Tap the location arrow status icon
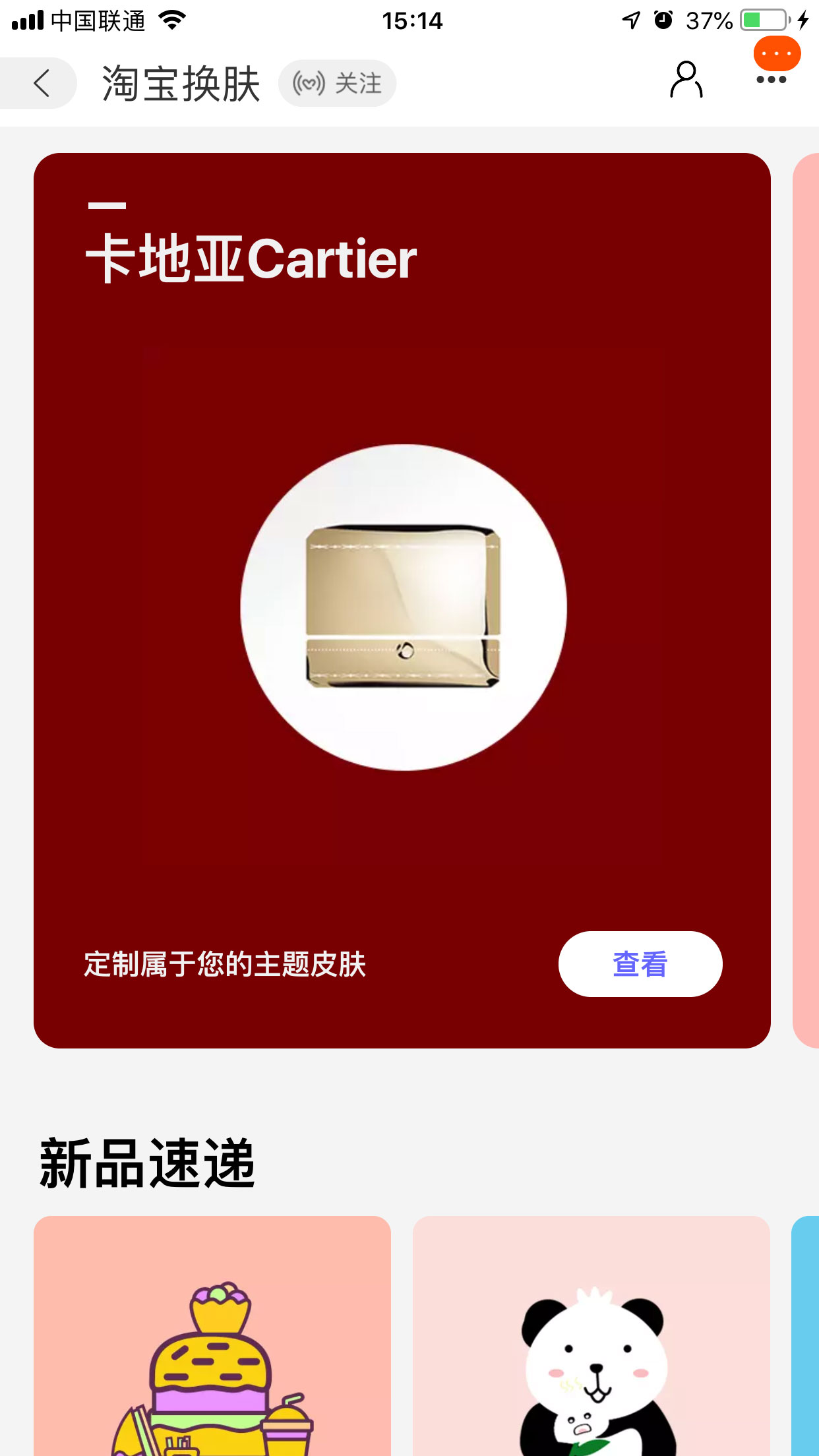 [630, 20]
